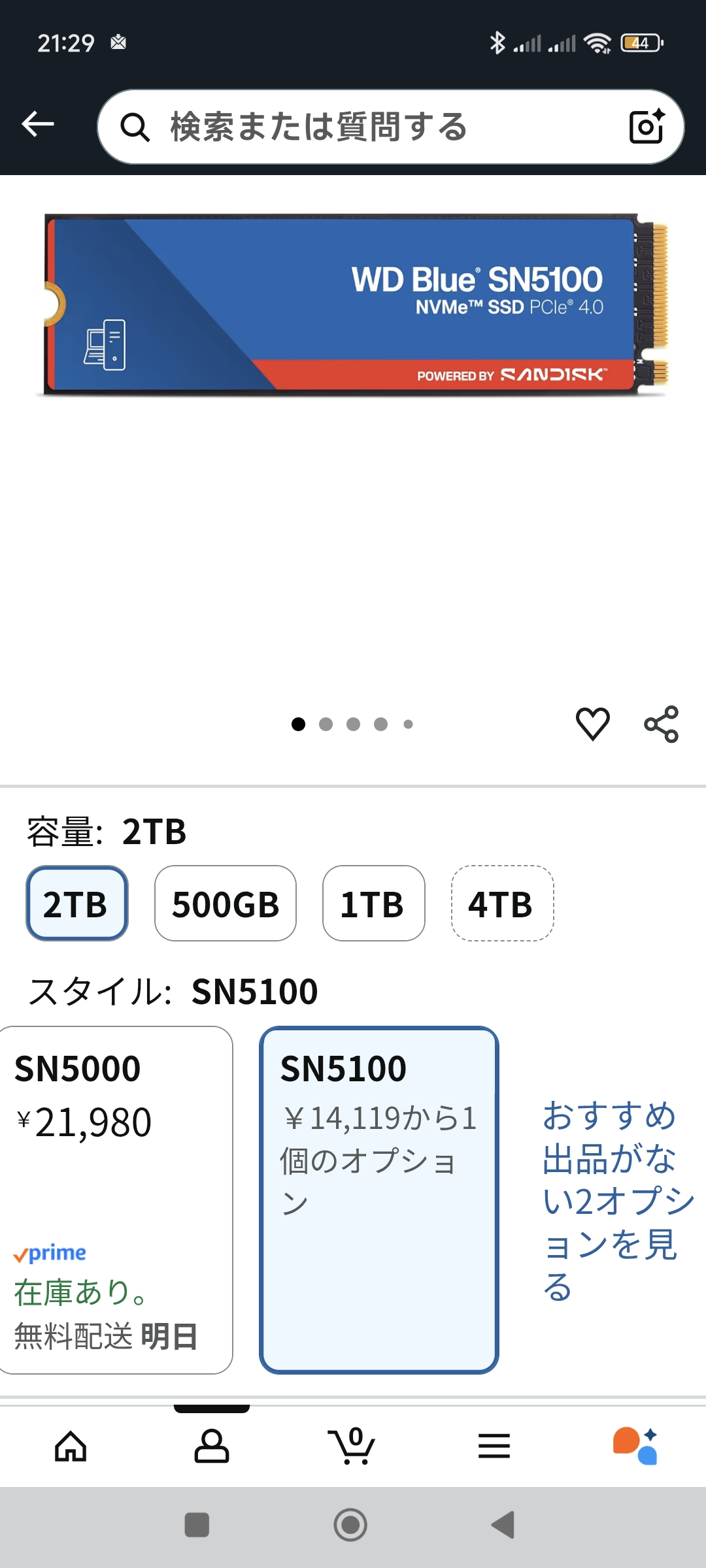The image size is (706, 1568).
Task: Choose the SN5000 style card
Action: tap(116, 1200)
